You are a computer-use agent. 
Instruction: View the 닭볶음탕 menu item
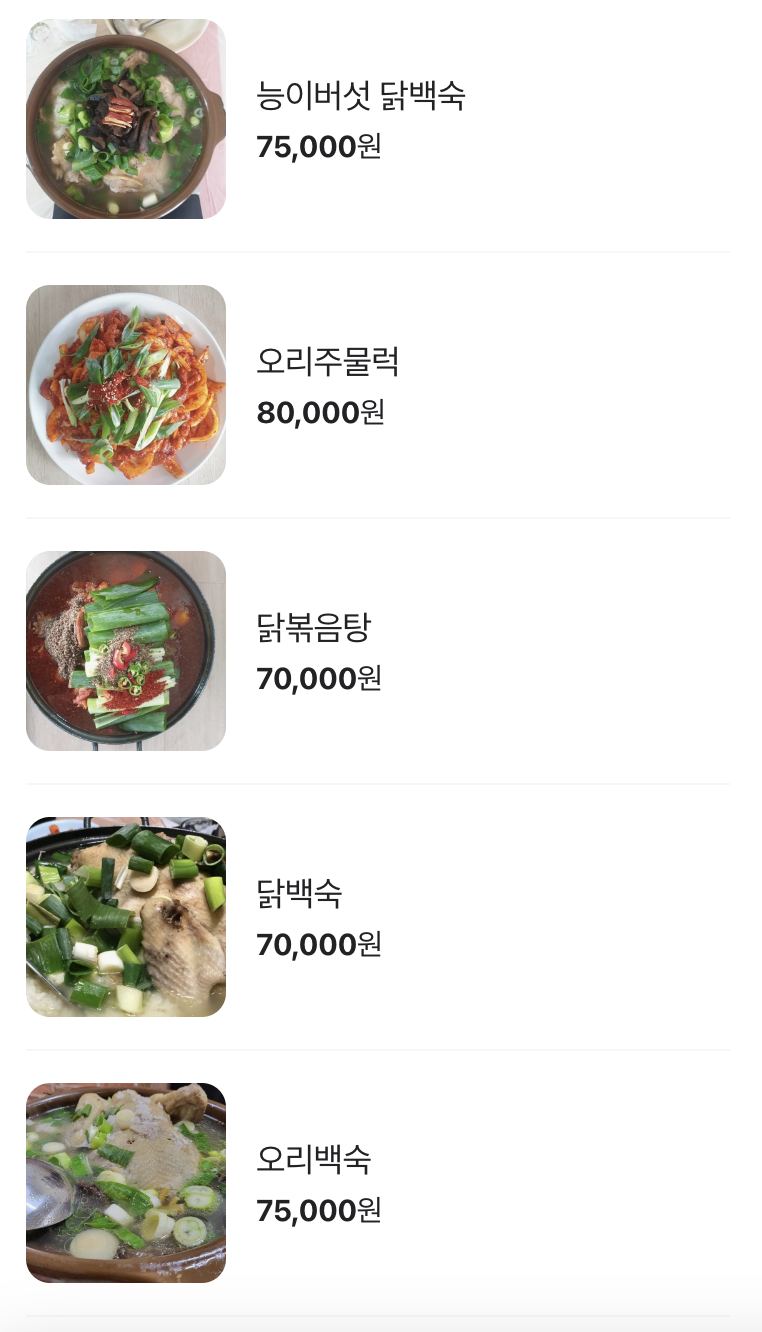[x=314, y=629]
